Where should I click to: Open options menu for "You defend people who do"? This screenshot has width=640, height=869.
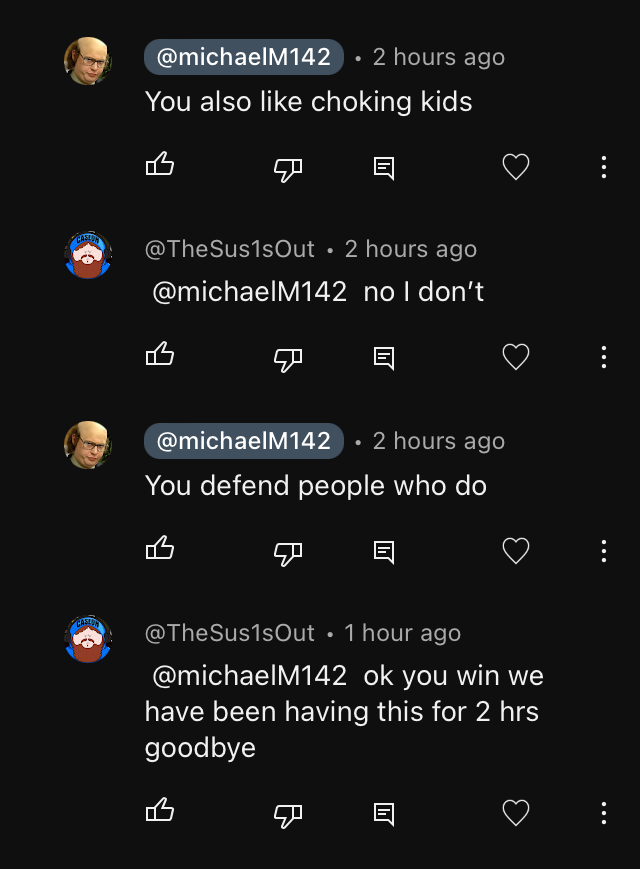[604, 550]
